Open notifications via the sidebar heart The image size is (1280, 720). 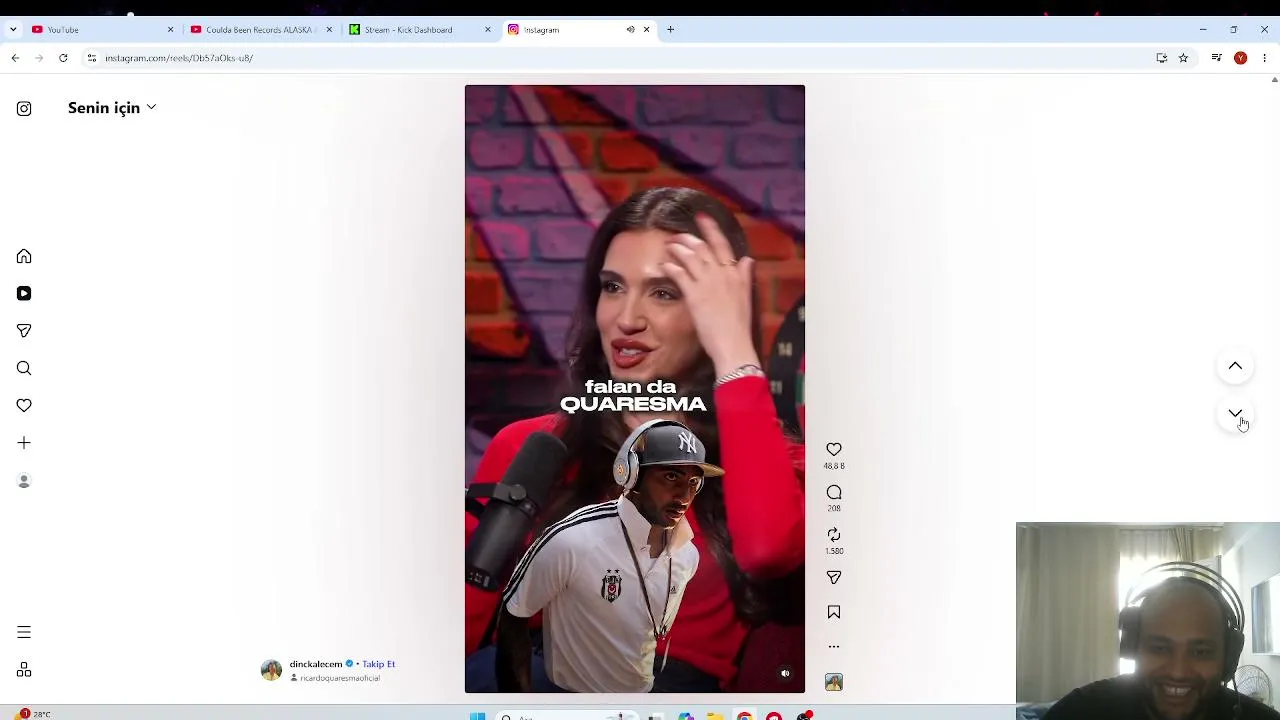24,405
